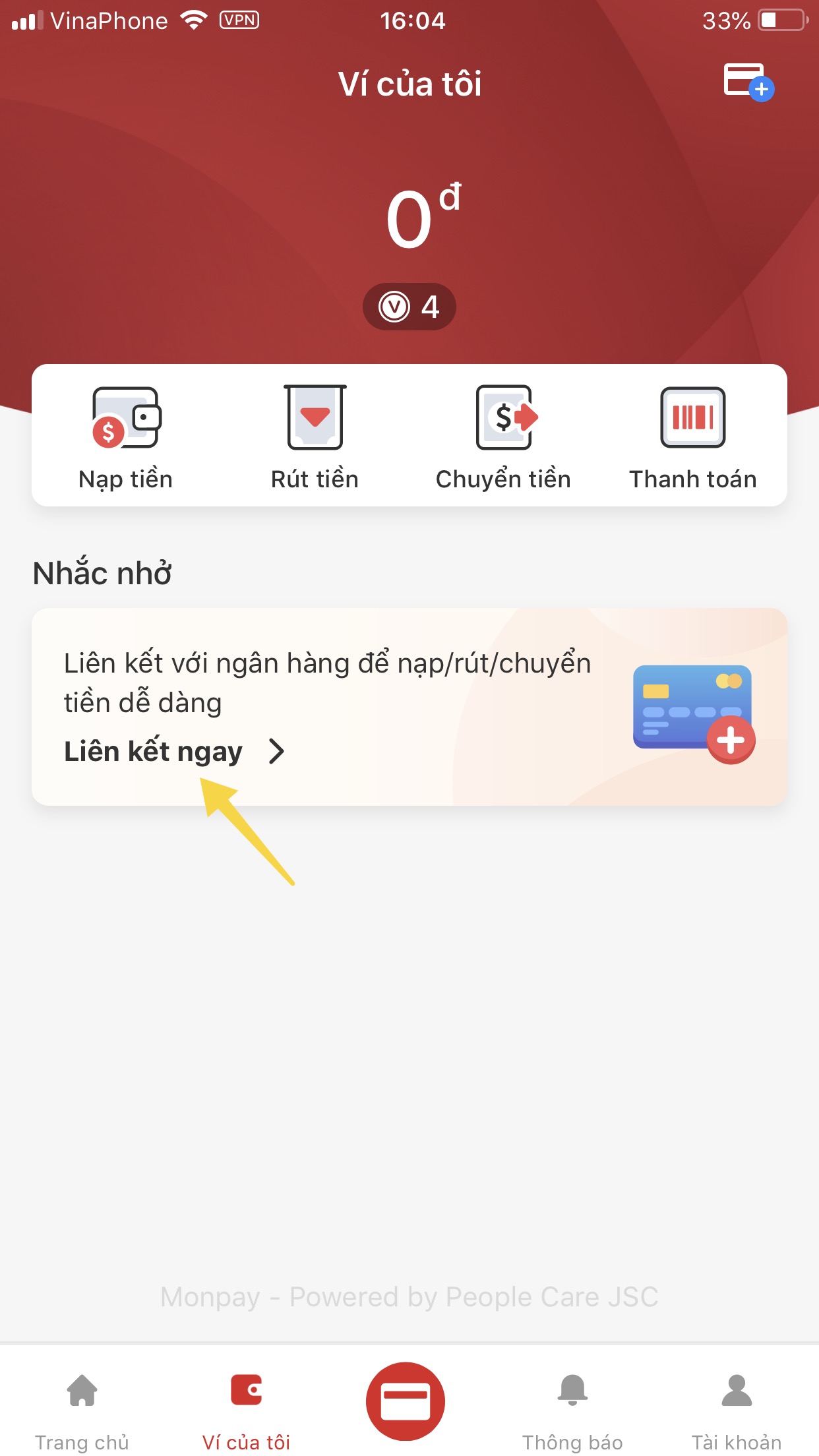Tap the center red card button
The width and height of the screenshot is (819, 1456).
406,1401
